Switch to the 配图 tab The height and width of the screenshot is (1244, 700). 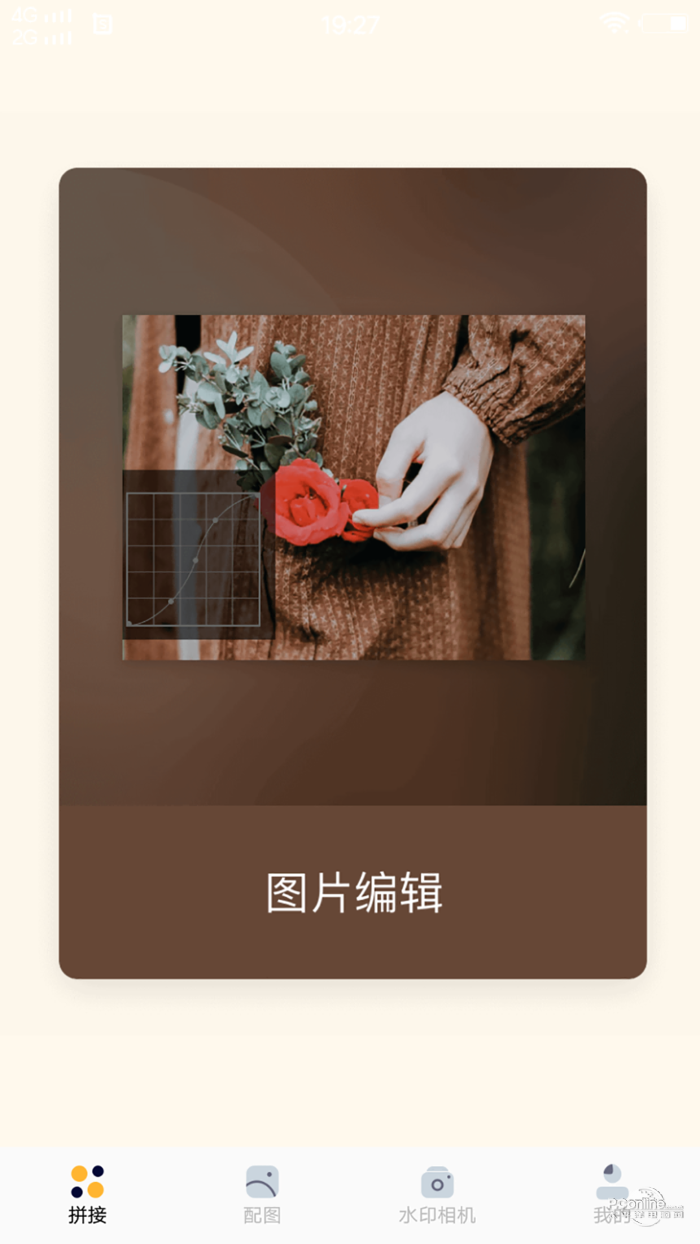click(262, 1195)
